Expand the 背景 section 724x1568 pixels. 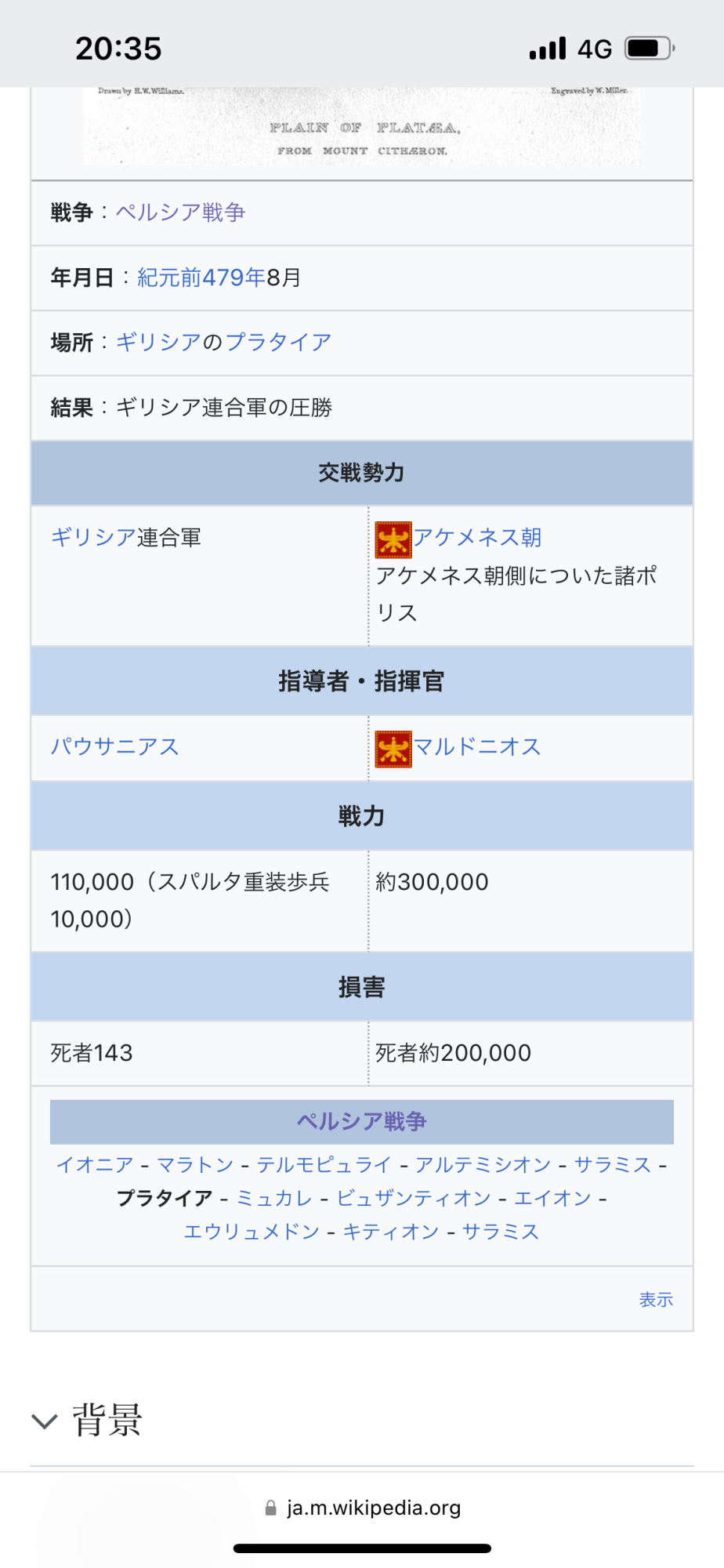pos(86,1421)
